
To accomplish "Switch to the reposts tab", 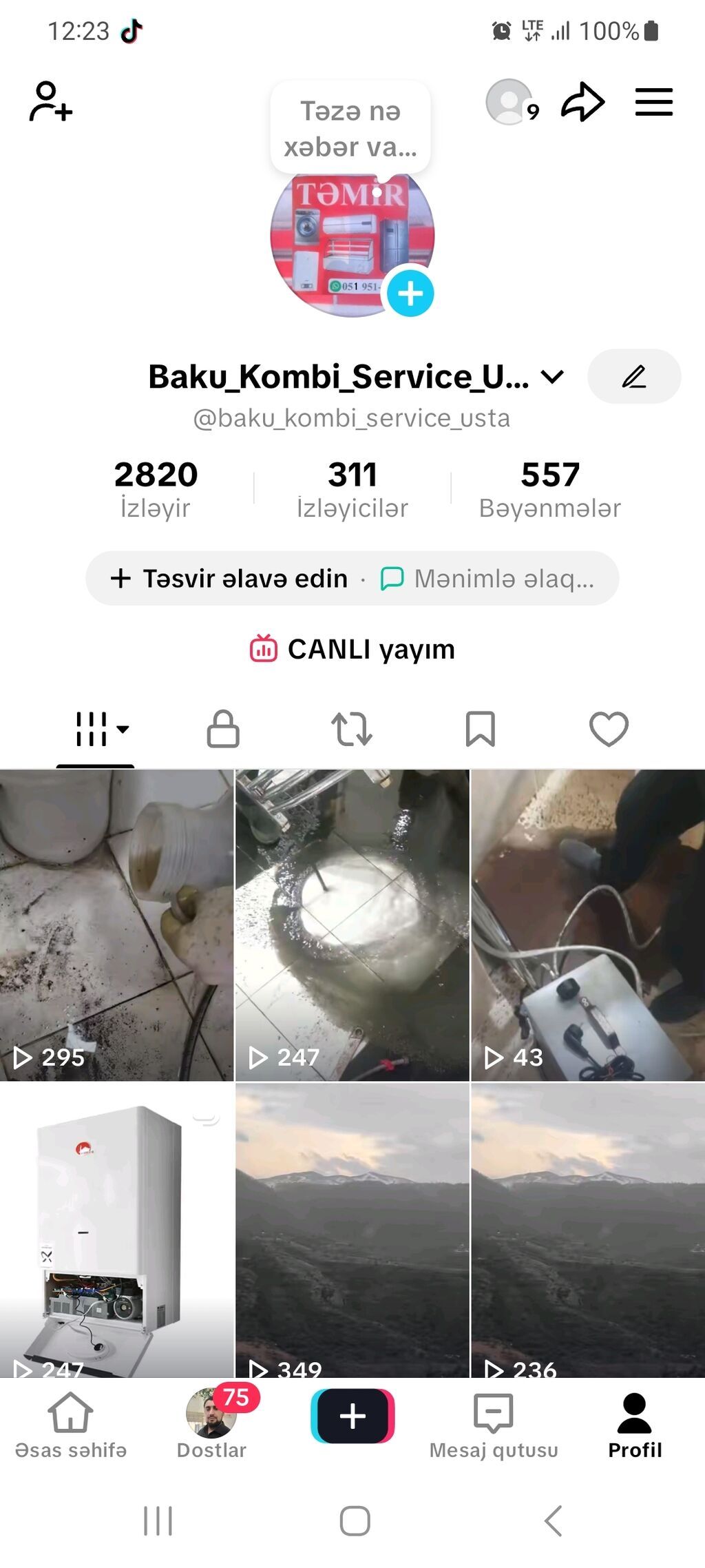I will 352,729.
